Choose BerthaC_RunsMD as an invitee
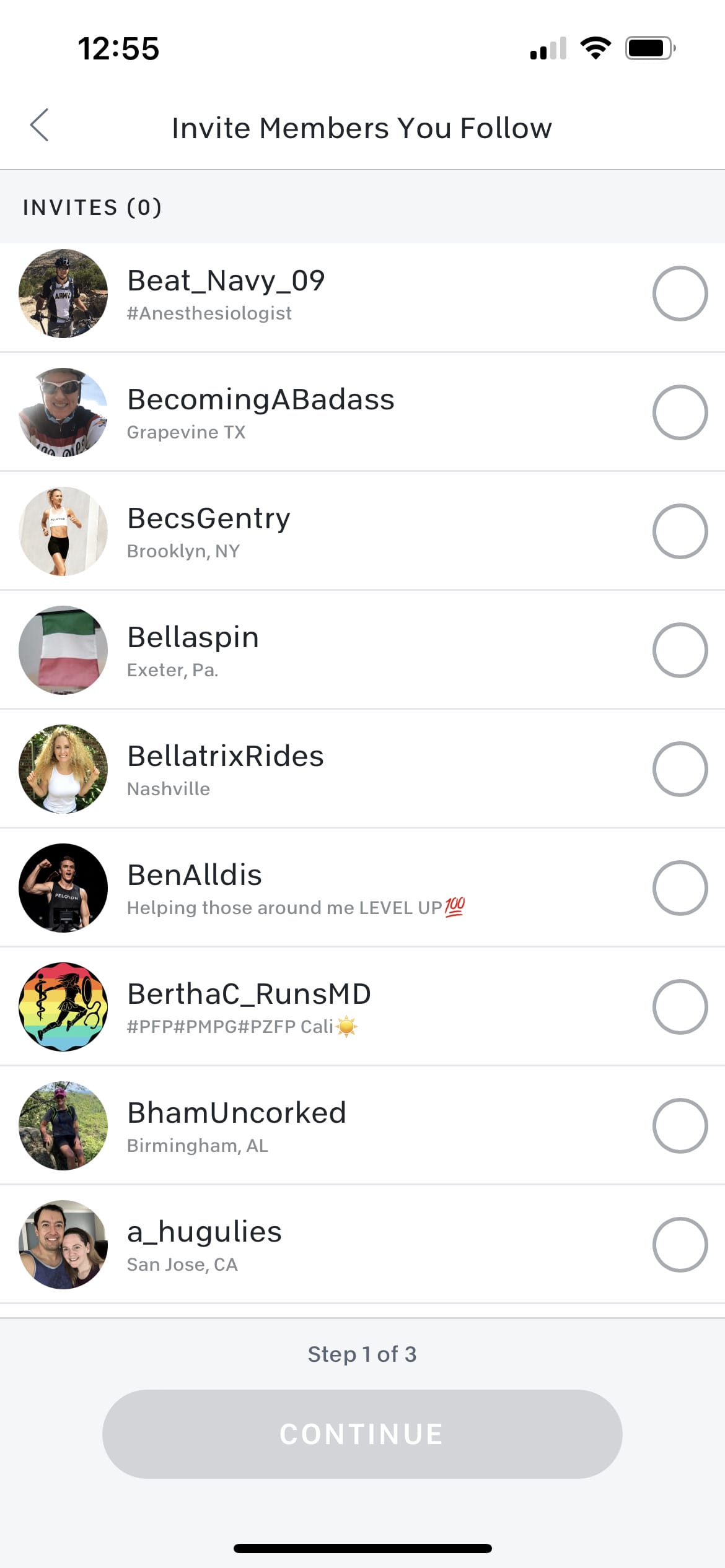 click(680, 1007)
